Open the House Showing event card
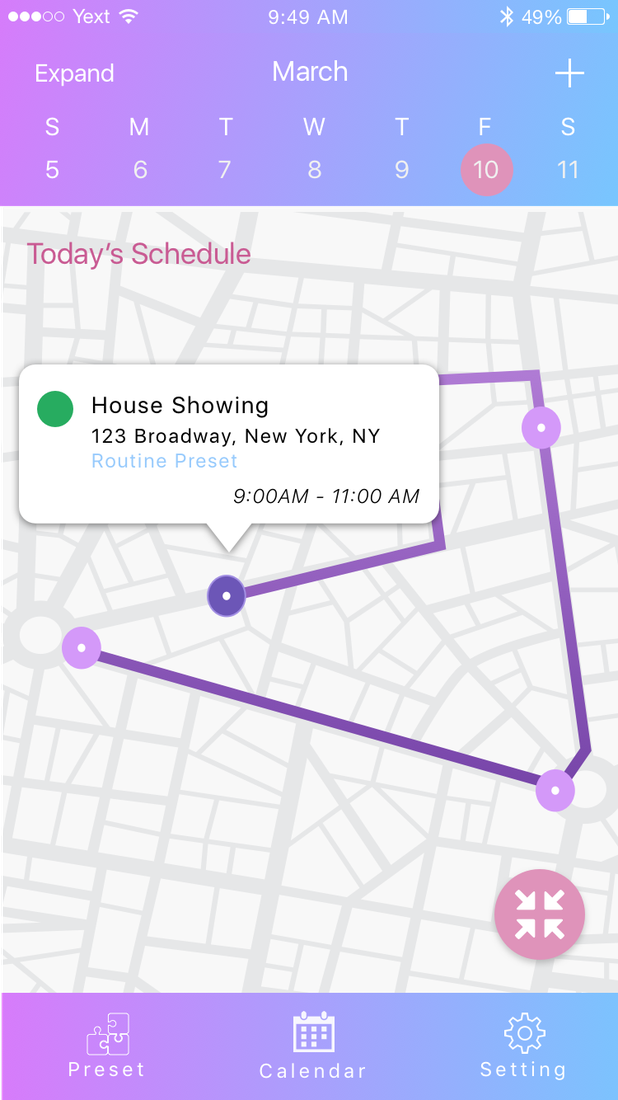Viewport: 618px width, 1100px height. [x=229, y=444]
